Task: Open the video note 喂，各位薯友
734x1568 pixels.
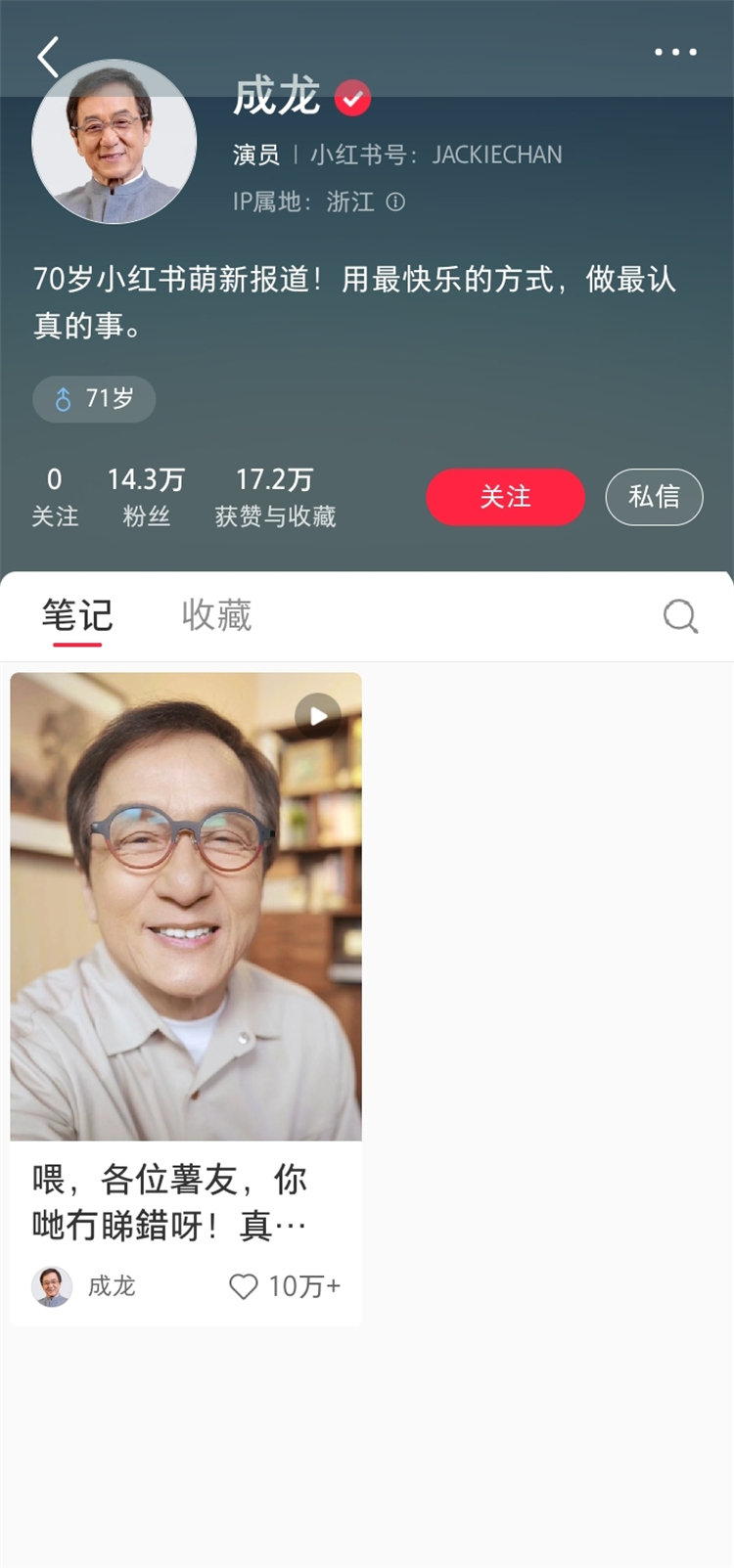Action: coord(186,907)
